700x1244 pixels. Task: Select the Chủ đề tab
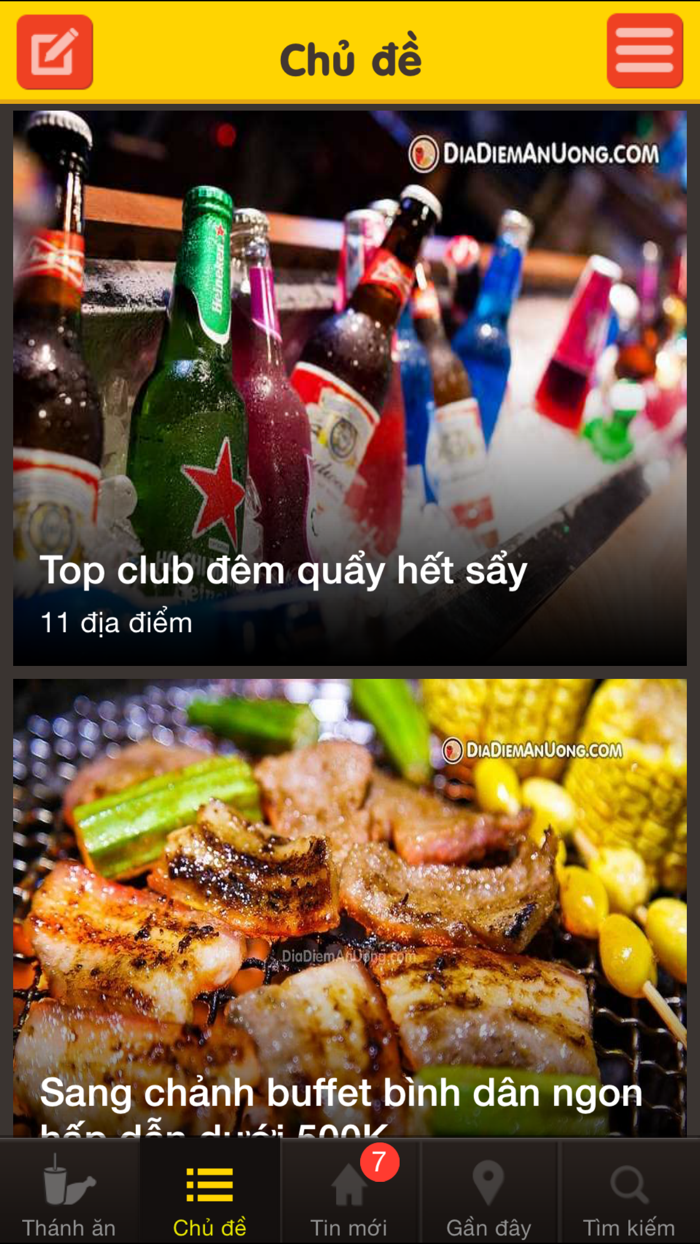(x=210, y=1194)
